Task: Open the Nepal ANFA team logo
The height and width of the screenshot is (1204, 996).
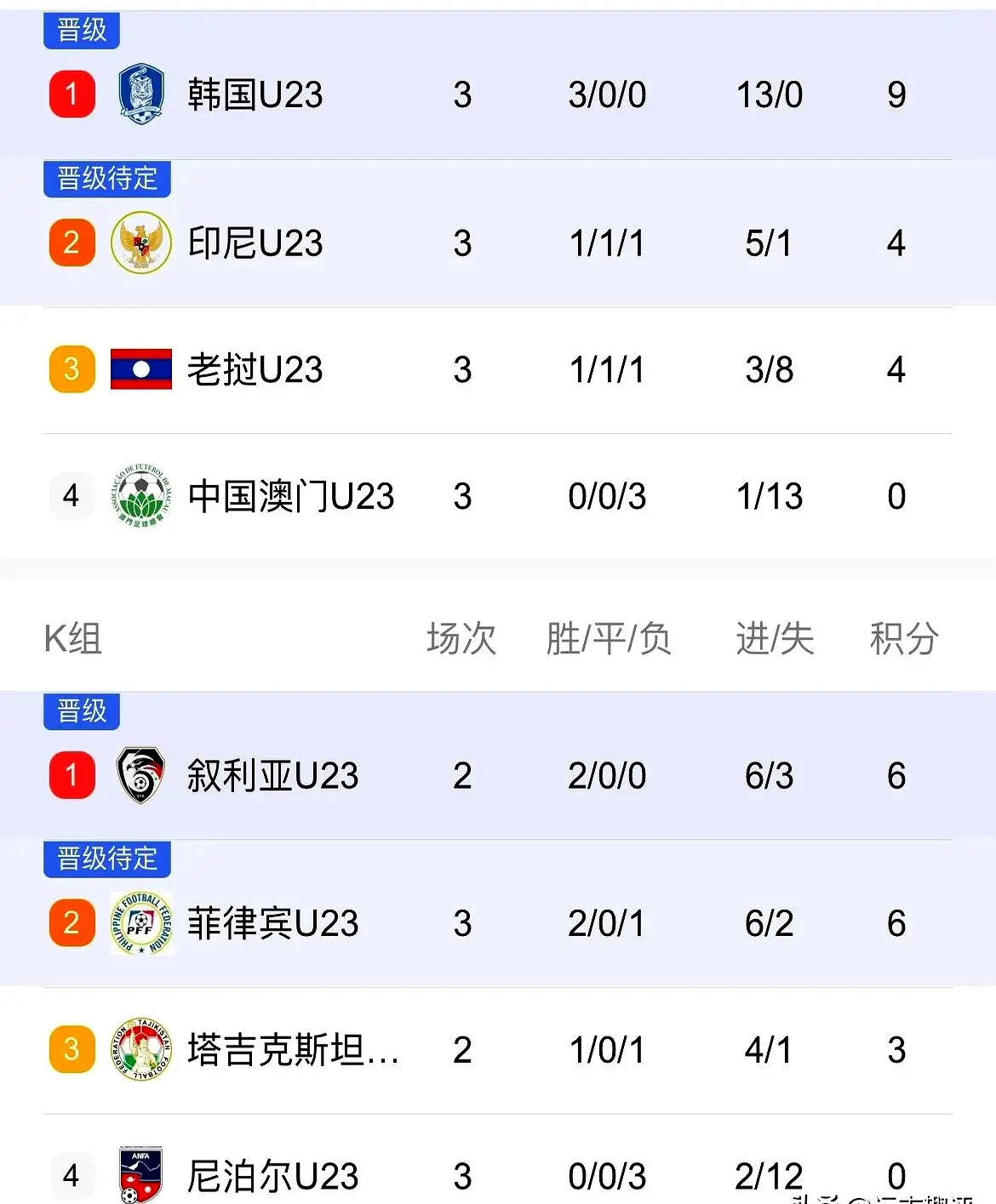Action: coord(141,1177)
